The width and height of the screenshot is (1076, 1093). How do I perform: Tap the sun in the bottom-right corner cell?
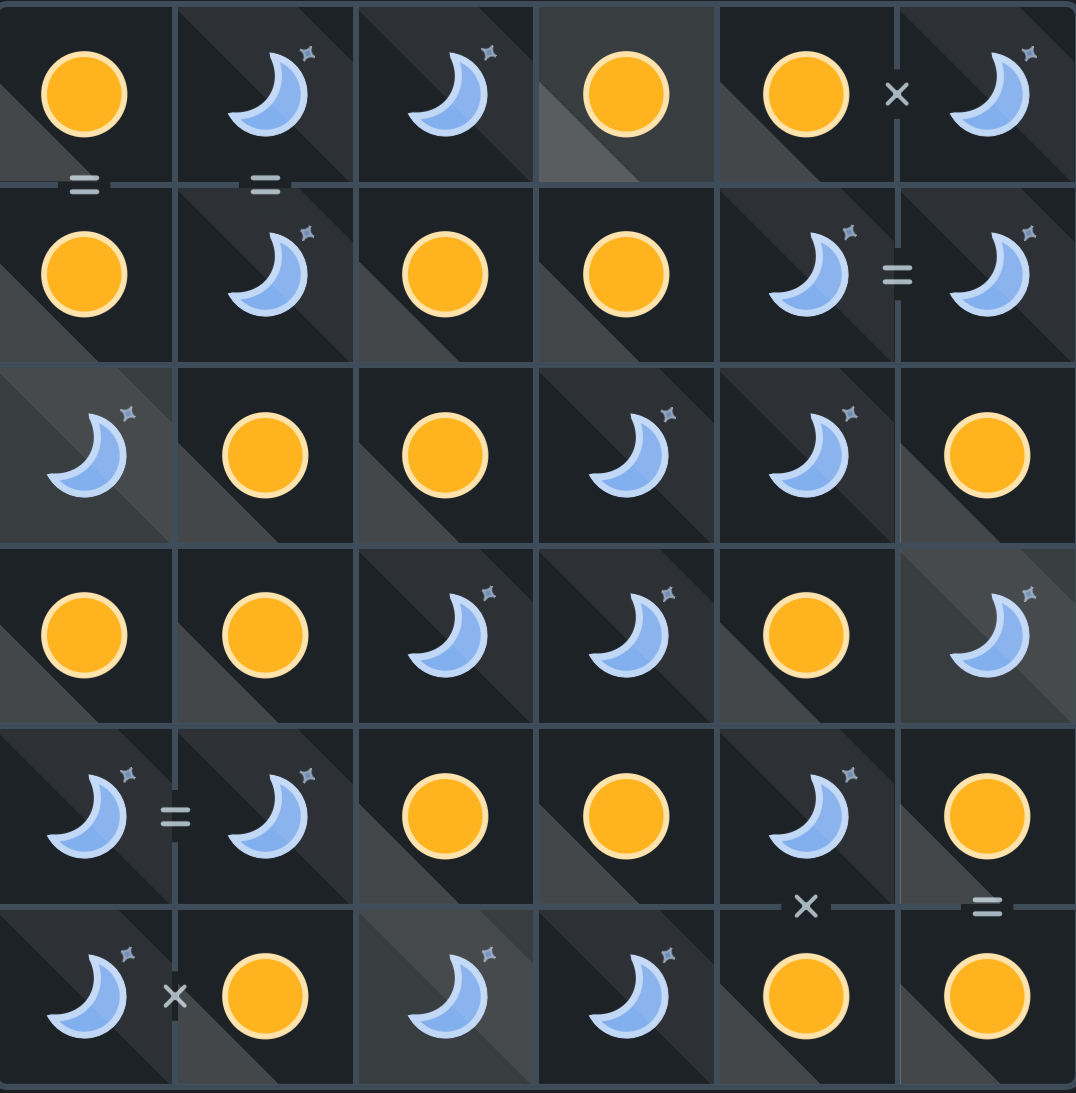point(988,996)
